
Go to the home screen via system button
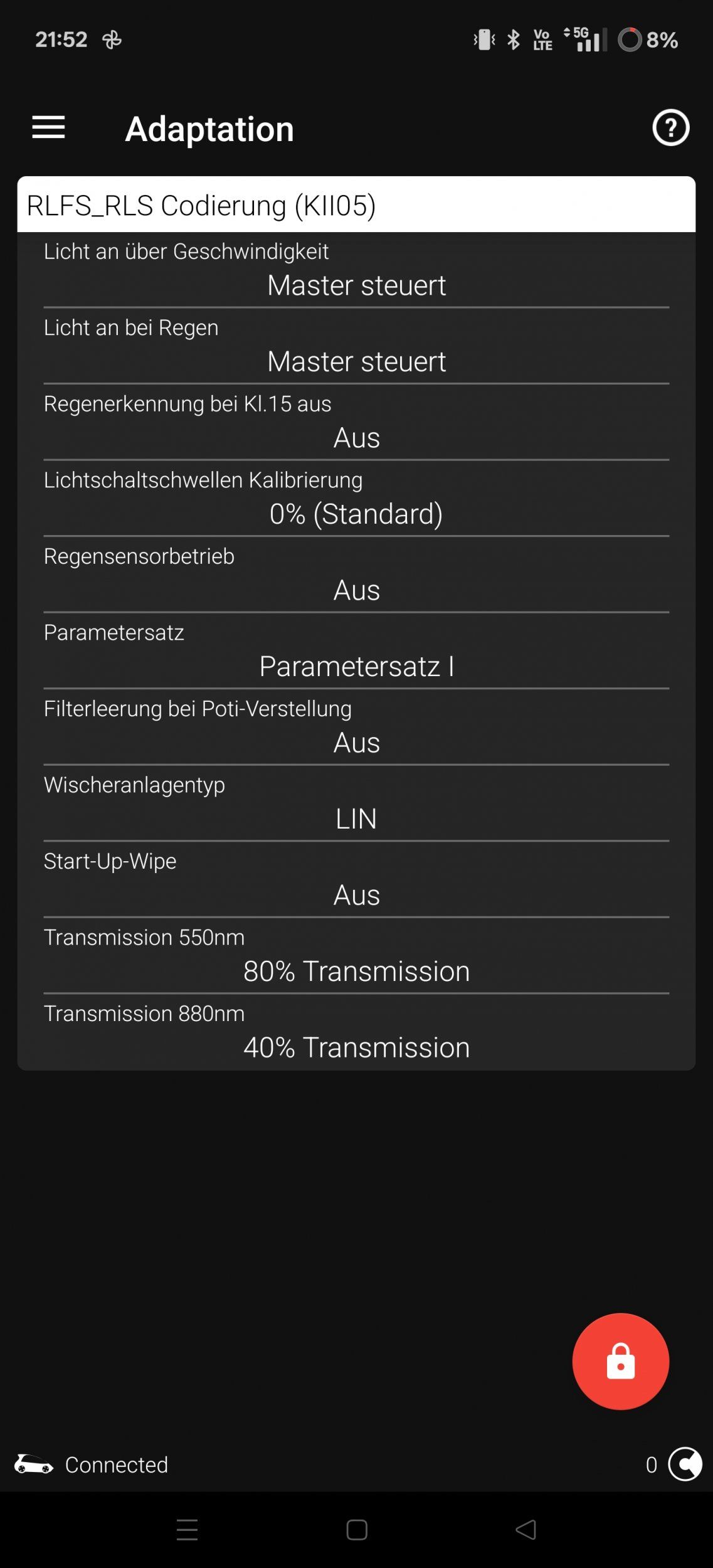coord(356,1530)
